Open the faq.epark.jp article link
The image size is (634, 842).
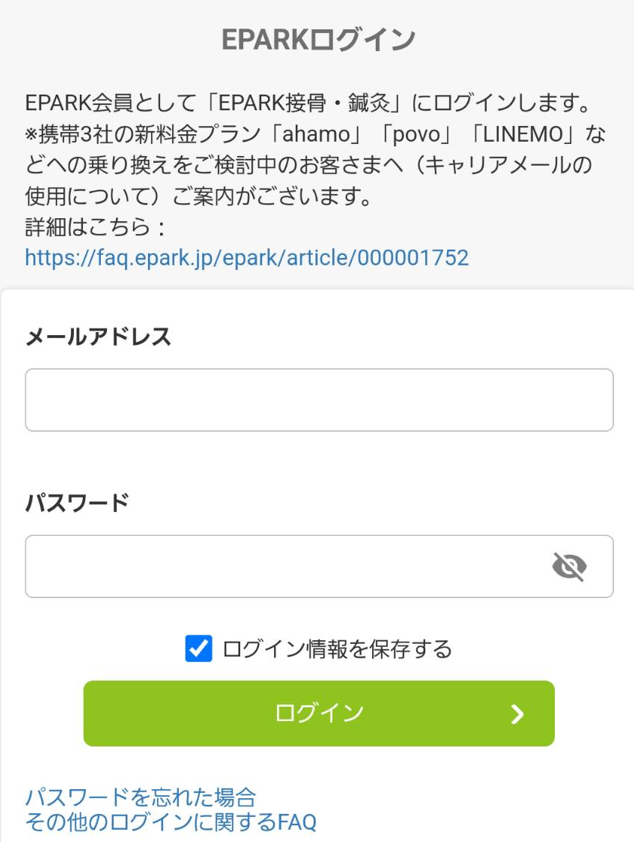pyautogui.click(x=246, y=258)
